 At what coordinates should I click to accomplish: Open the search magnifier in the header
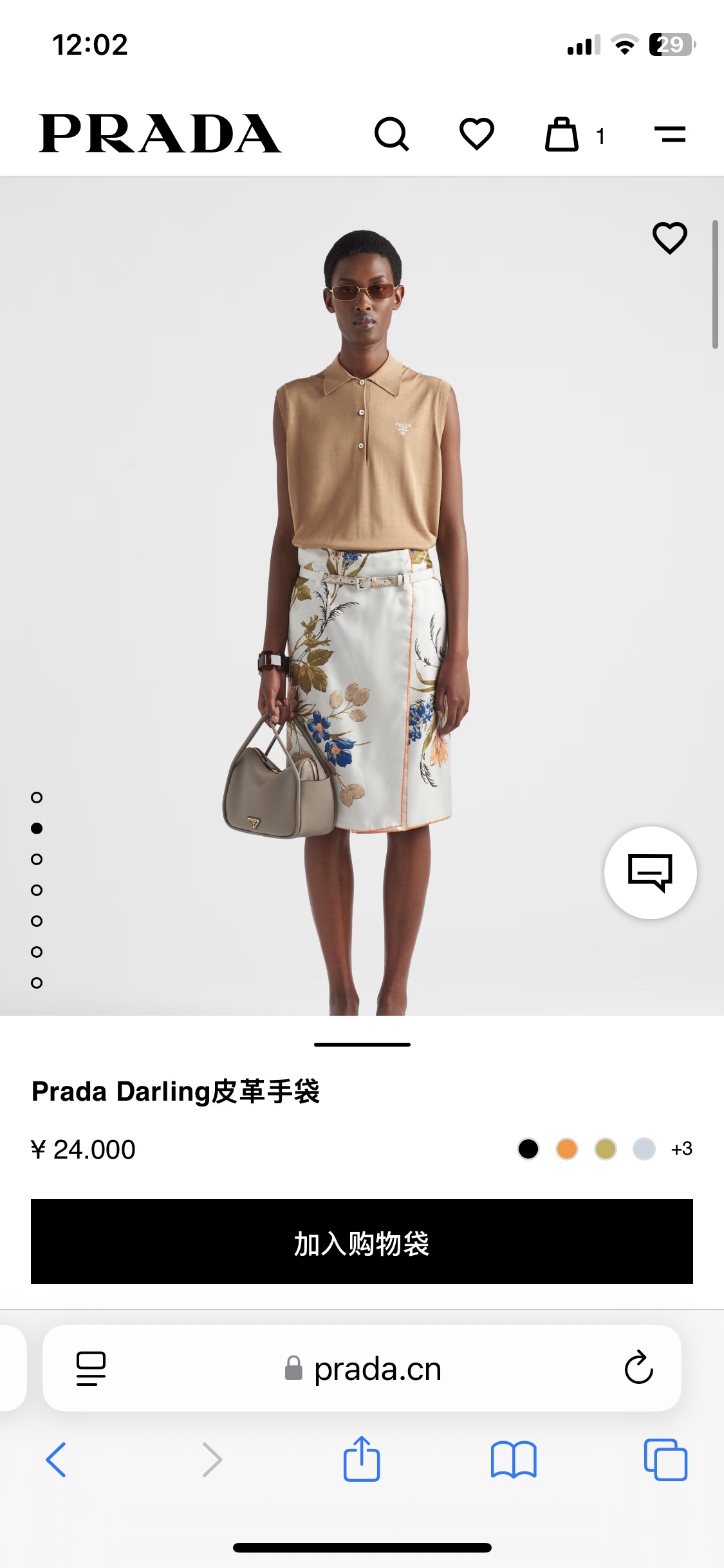[391, 134]
